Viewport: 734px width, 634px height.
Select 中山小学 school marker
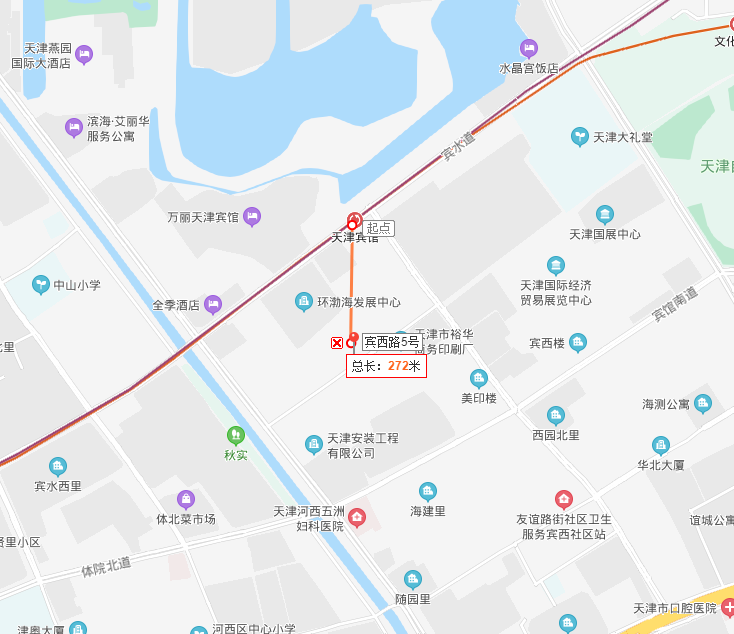click(x=41, y=284)
